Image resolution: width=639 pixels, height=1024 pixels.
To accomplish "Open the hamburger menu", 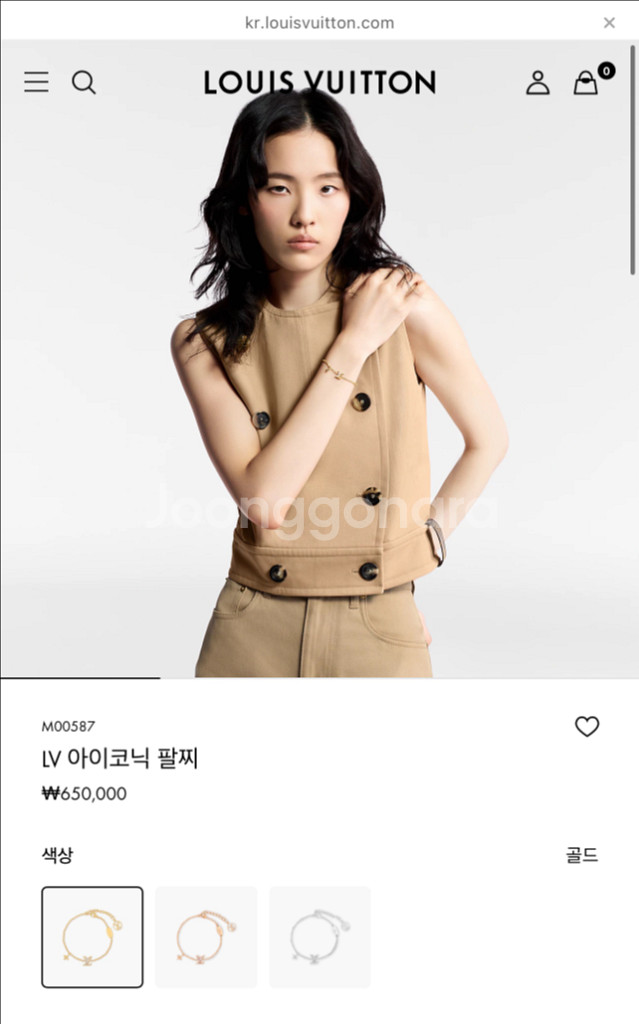I will [x=37, y=82].
